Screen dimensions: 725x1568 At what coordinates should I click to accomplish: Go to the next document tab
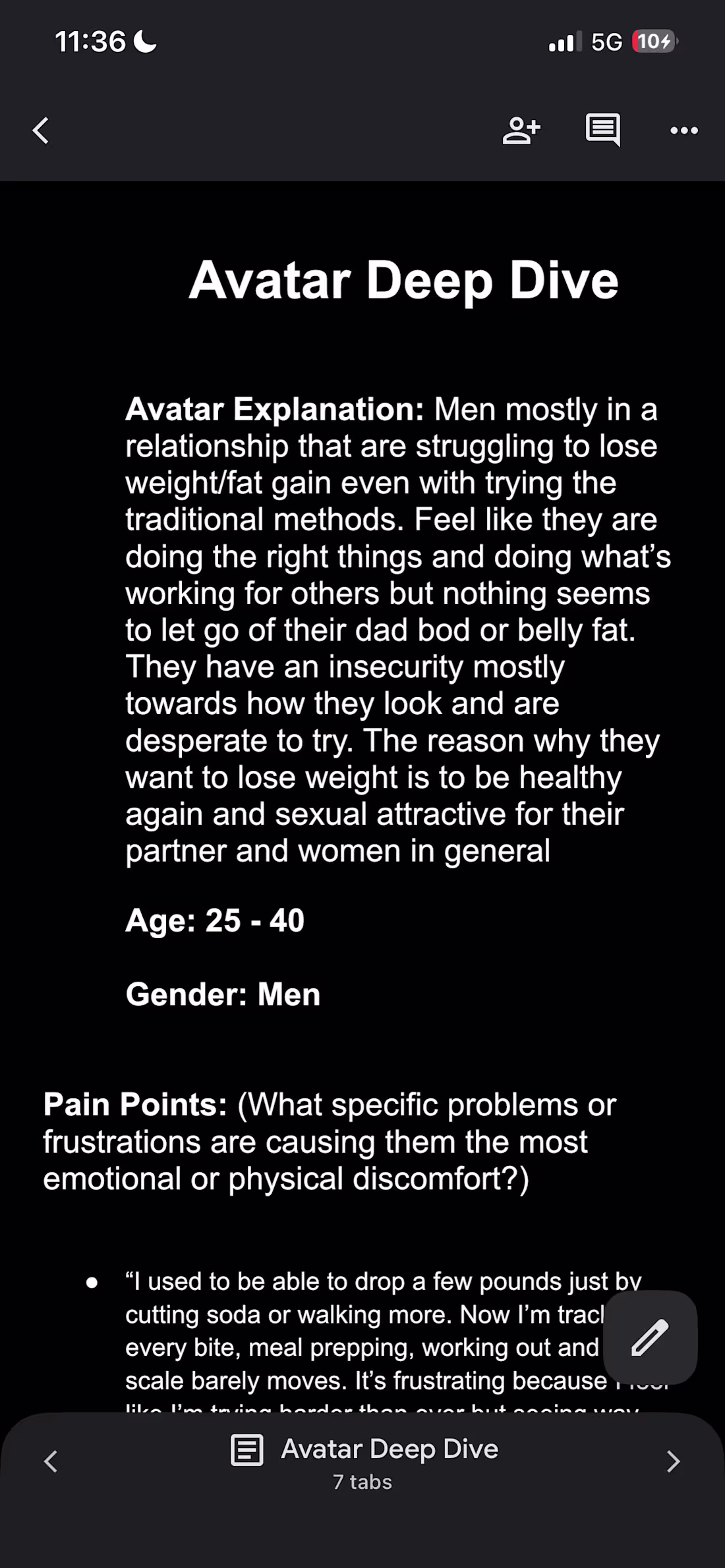(673, 1461)
